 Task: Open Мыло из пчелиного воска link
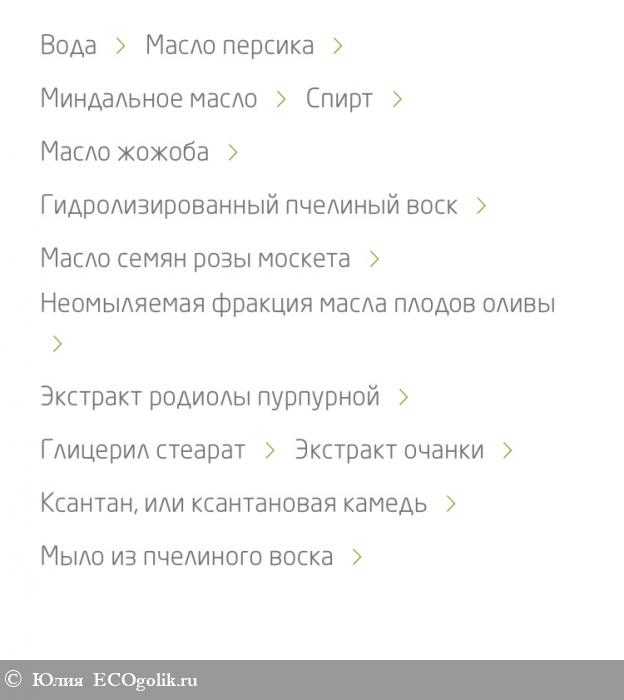coord(186,556)
